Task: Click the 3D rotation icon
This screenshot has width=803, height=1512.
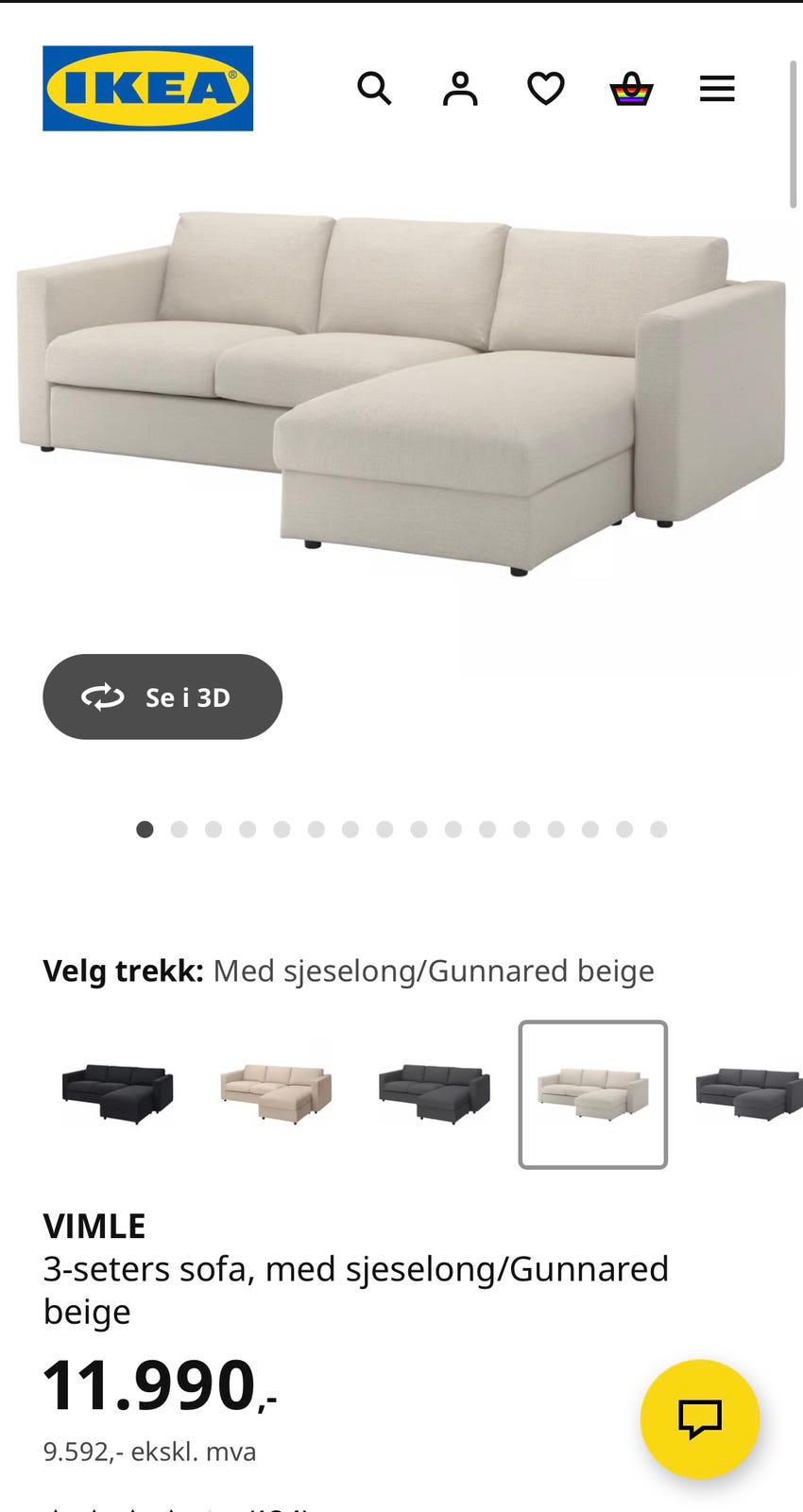Action: pos(104,696)
